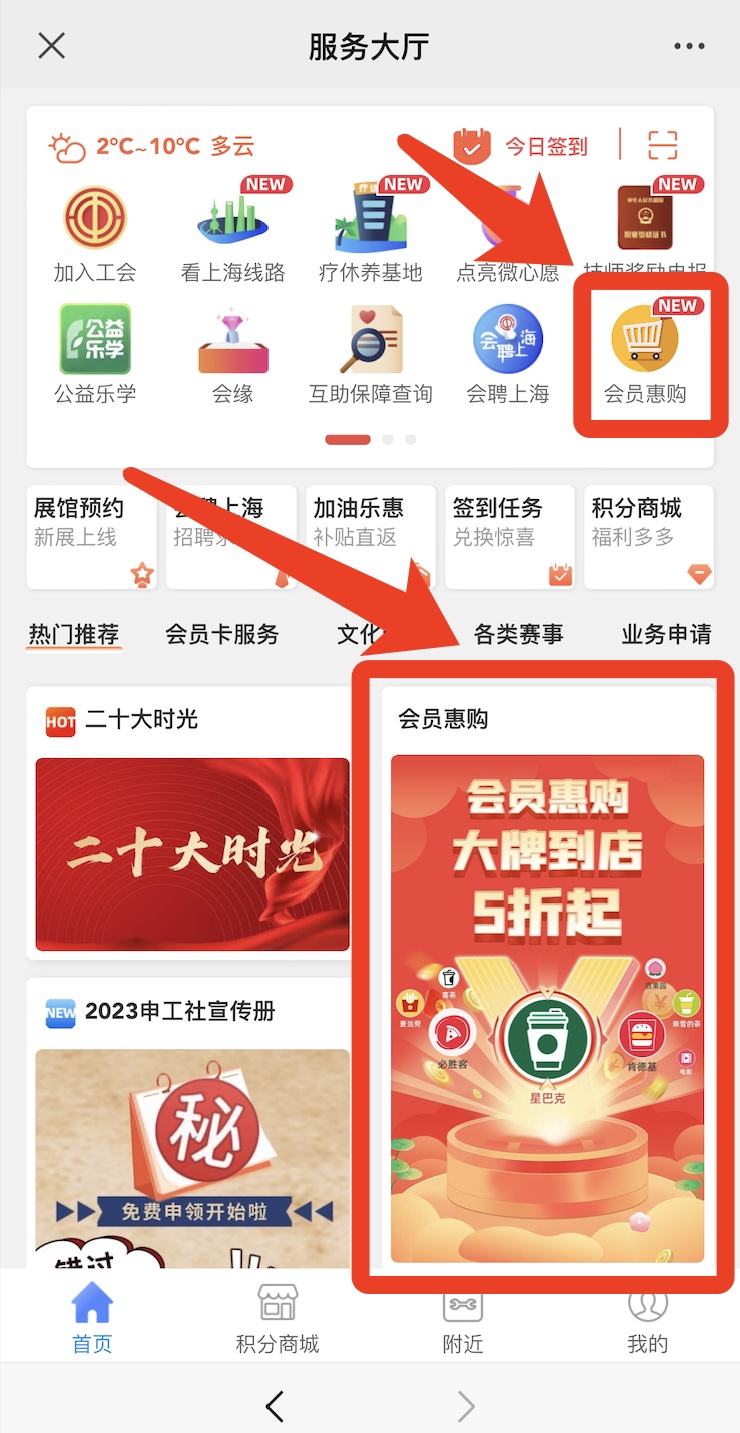
Task: Switch to the 各类赛事 tab
Action: pos(518,634)
